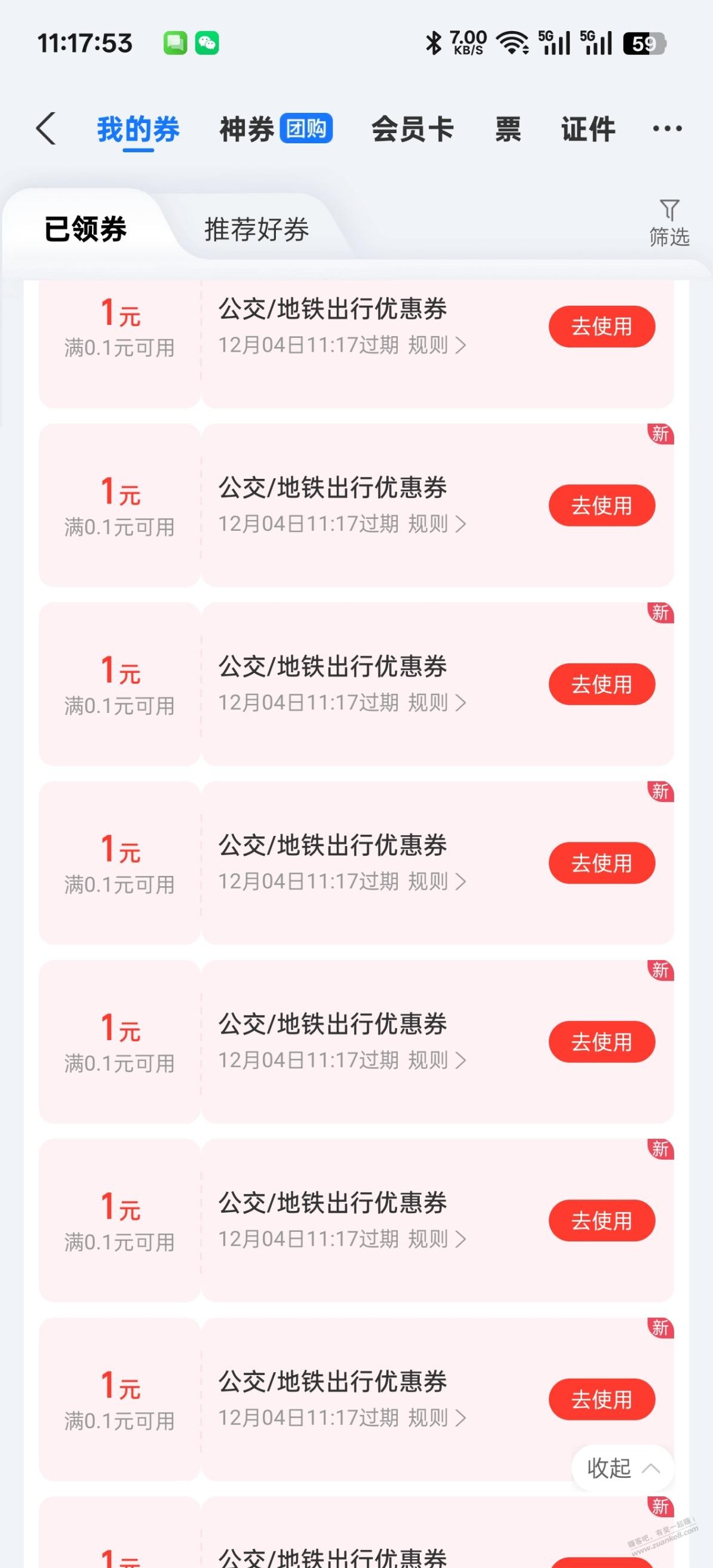Collapse the coupon list with 收起
This screenshot has height=1568, width=713.
coord(622,1469)
